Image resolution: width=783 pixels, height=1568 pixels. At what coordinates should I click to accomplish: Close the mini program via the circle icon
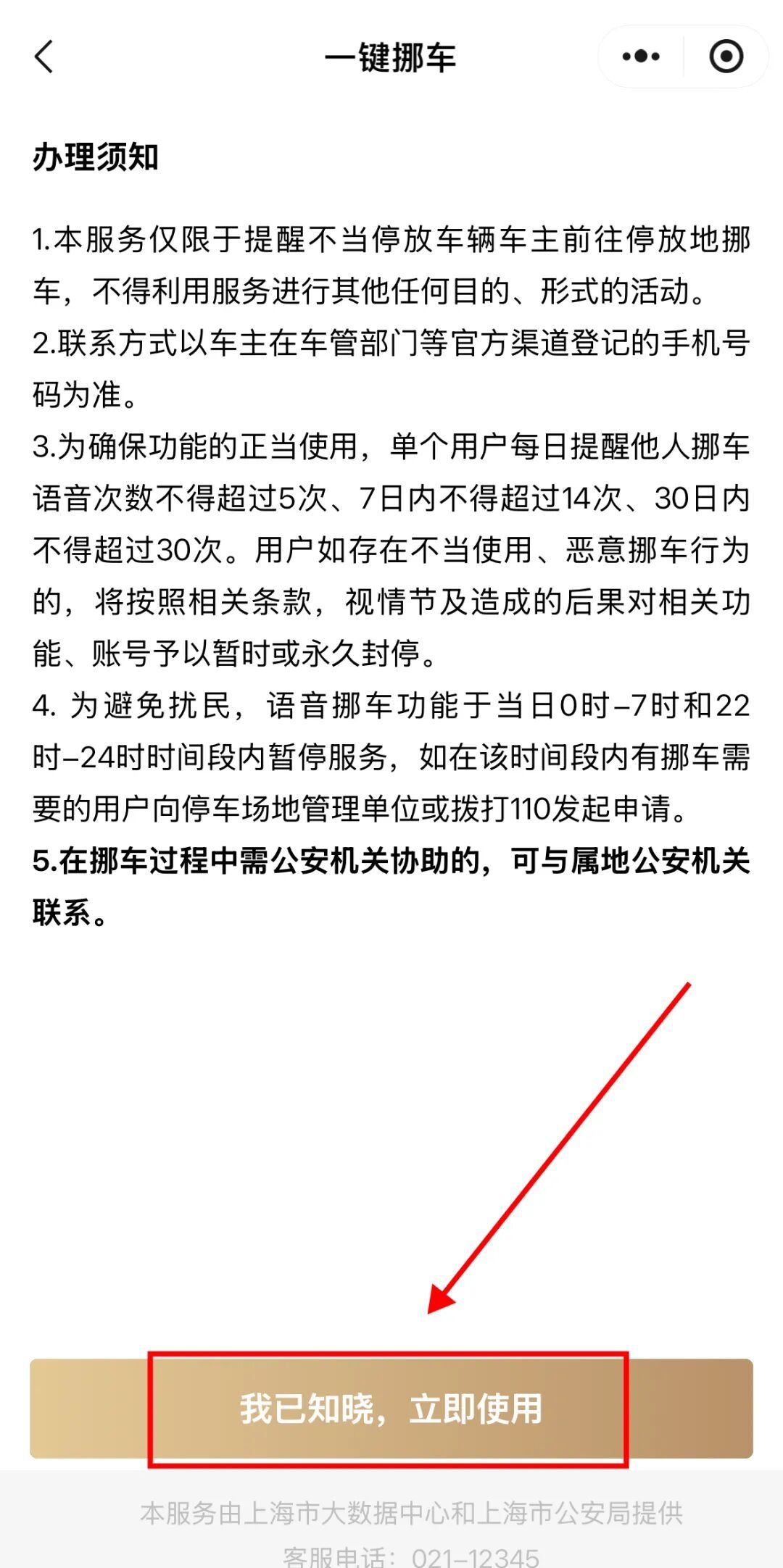pos(726,57)
